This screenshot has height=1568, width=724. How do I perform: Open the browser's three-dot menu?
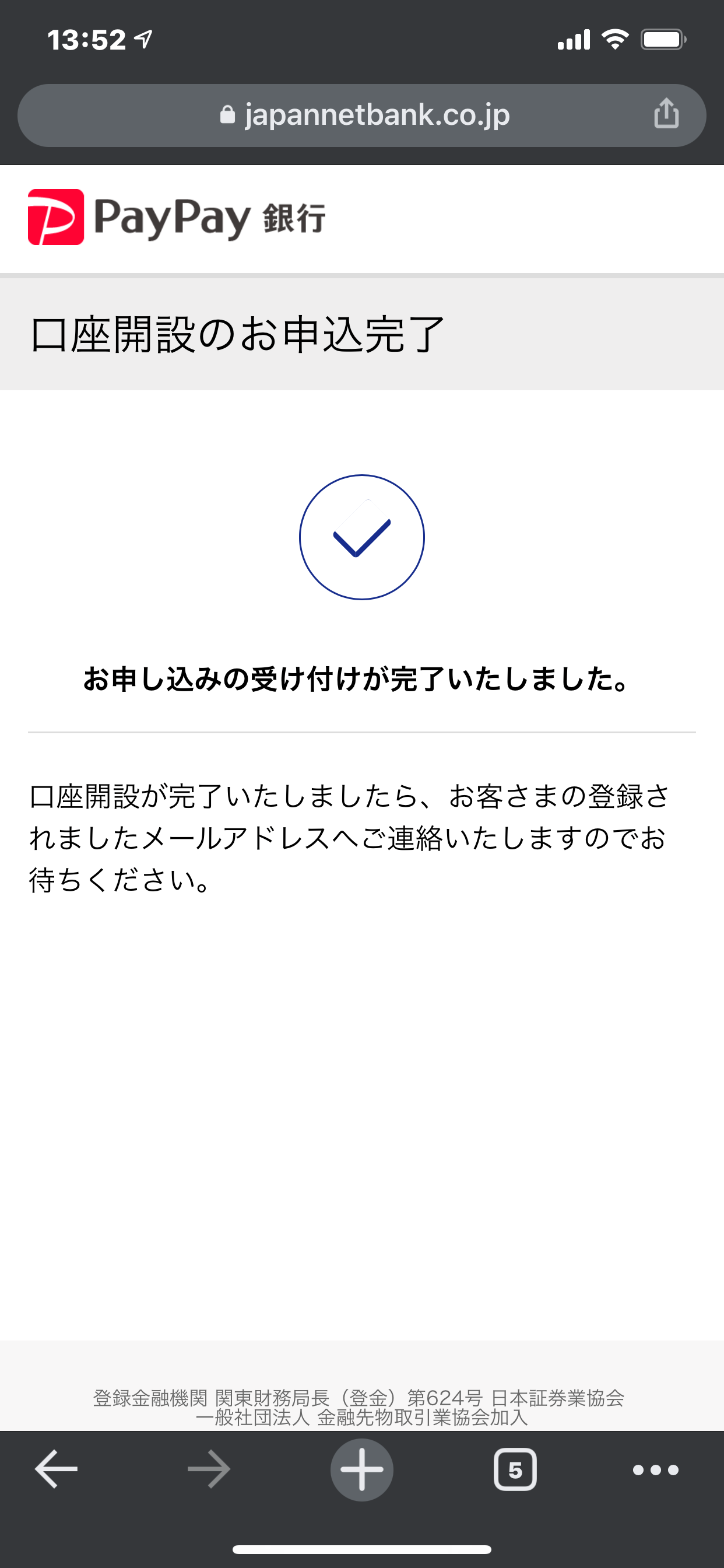point(655,1470)
